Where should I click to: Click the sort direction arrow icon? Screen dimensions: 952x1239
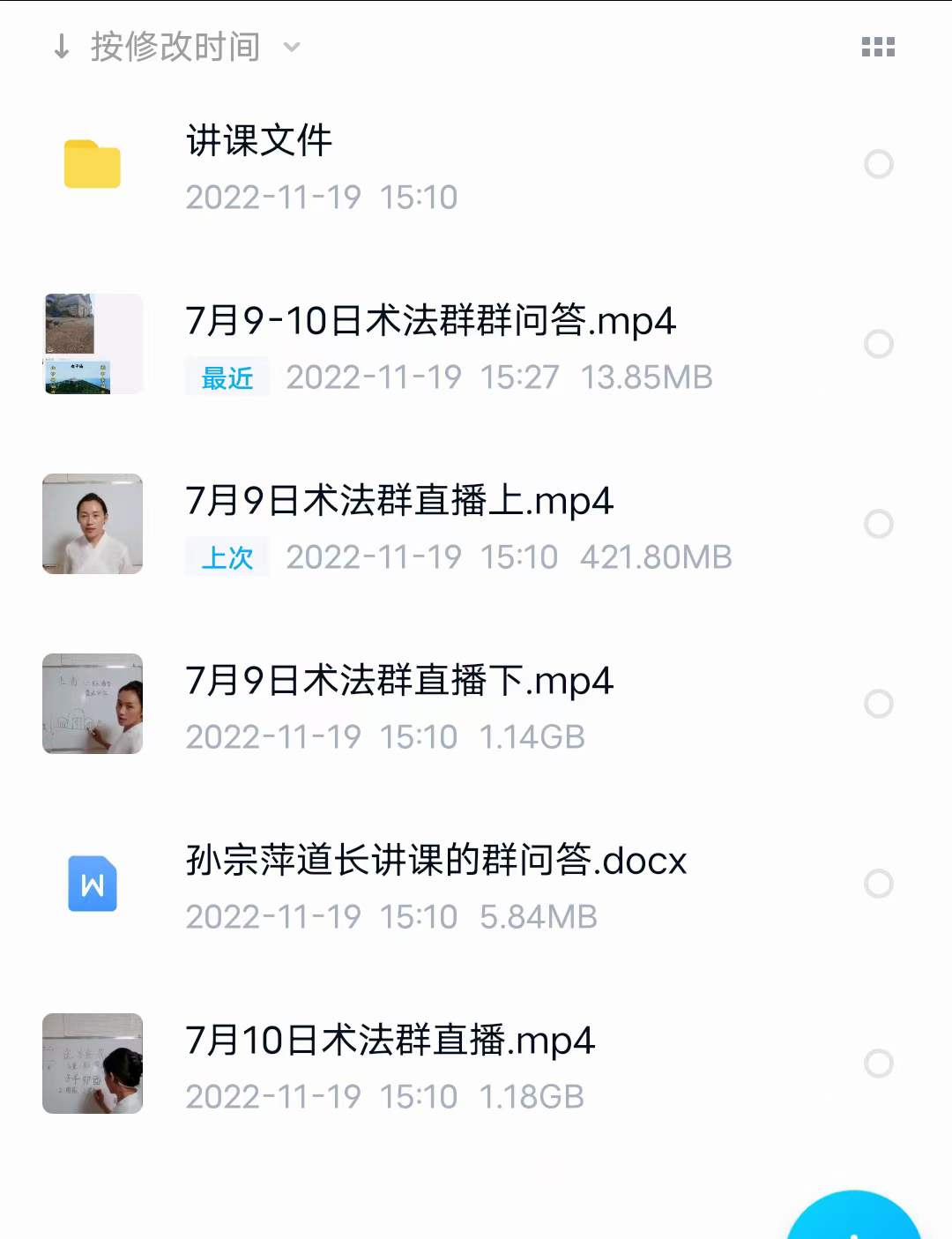coord(61,46)
